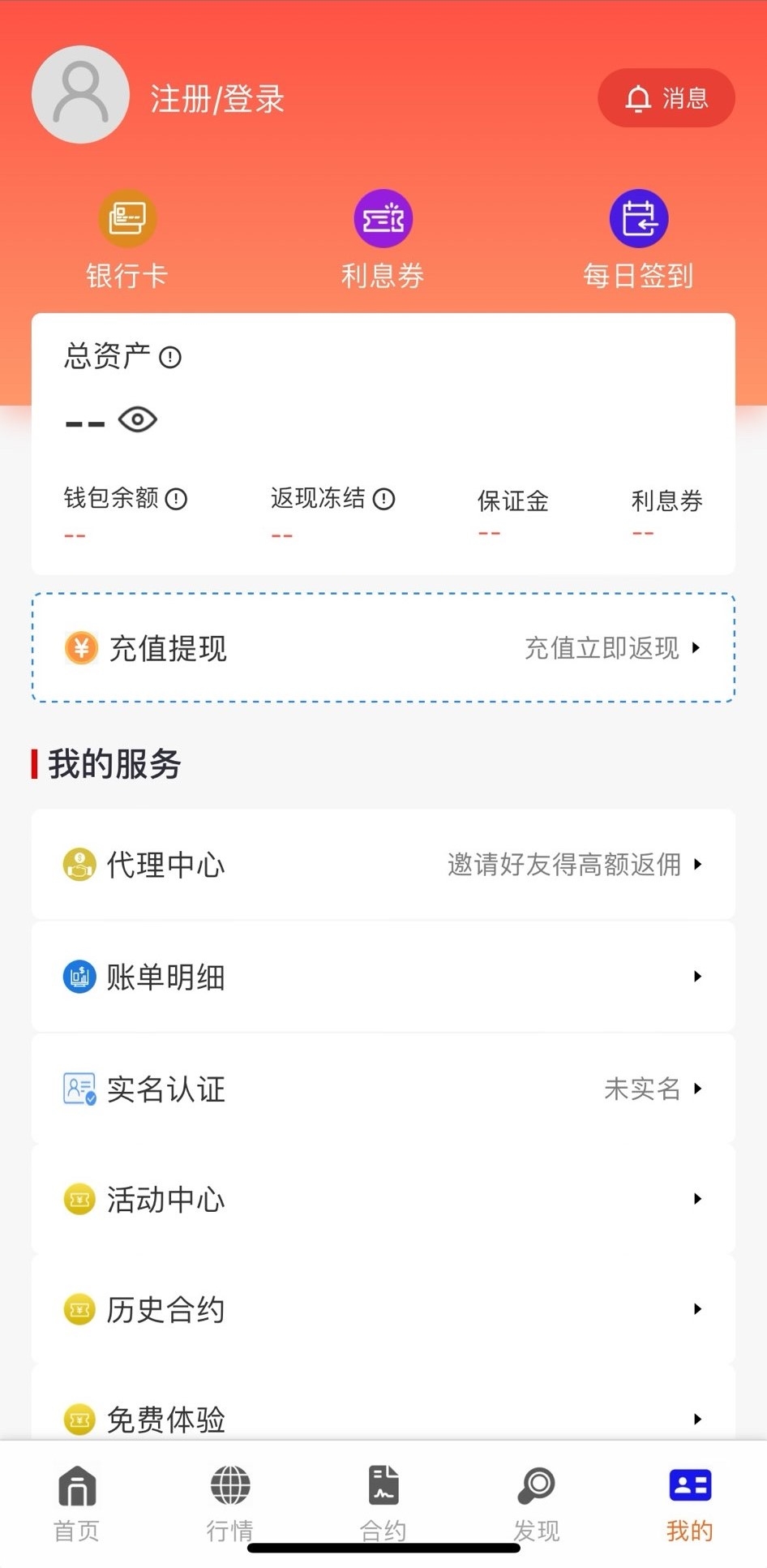The image size is (767, 1568).
Task: Tap the 每日签到 daily check-in icon
Action: point(638,217)
